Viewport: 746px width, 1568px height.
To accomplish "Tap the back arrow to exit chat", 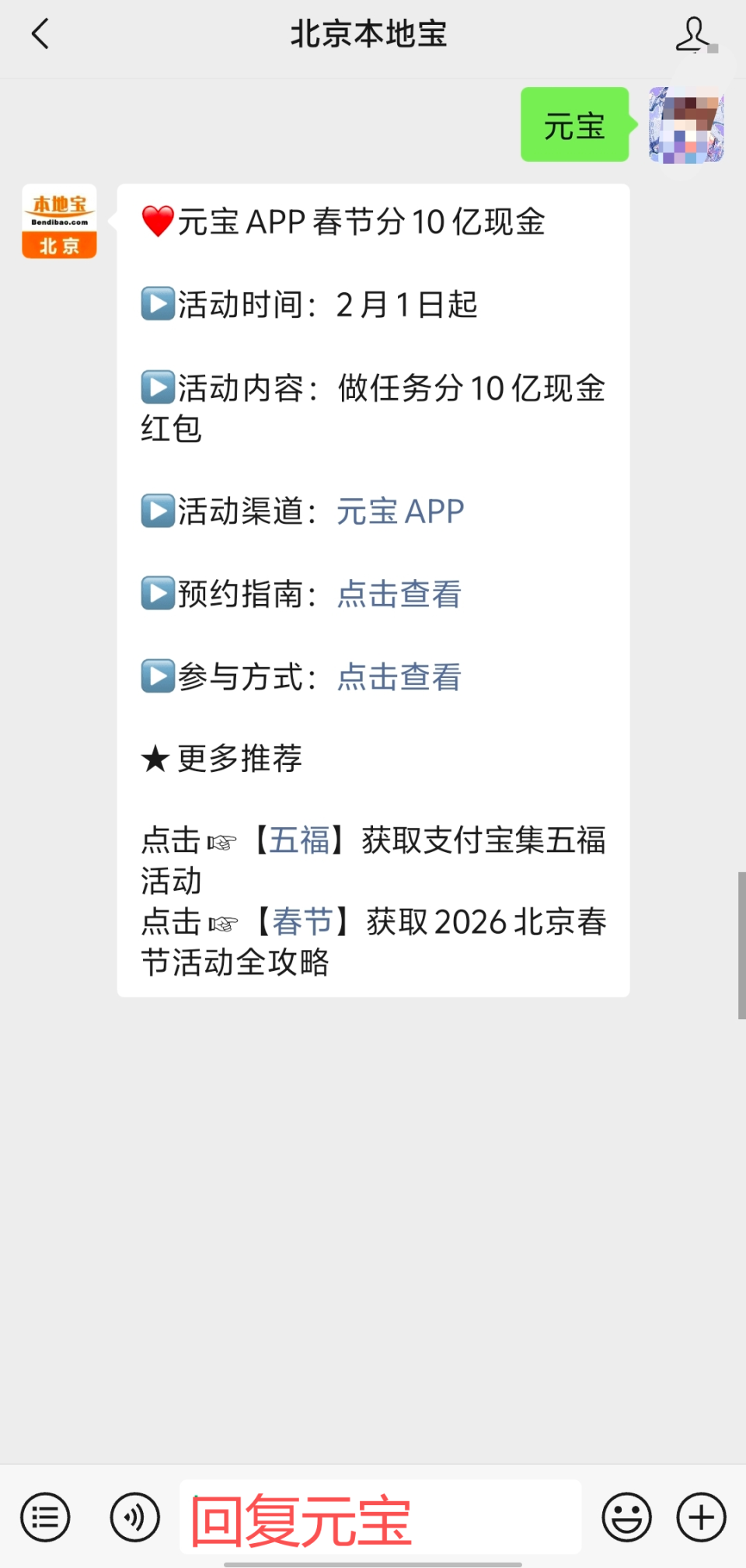I will point(40,34).
